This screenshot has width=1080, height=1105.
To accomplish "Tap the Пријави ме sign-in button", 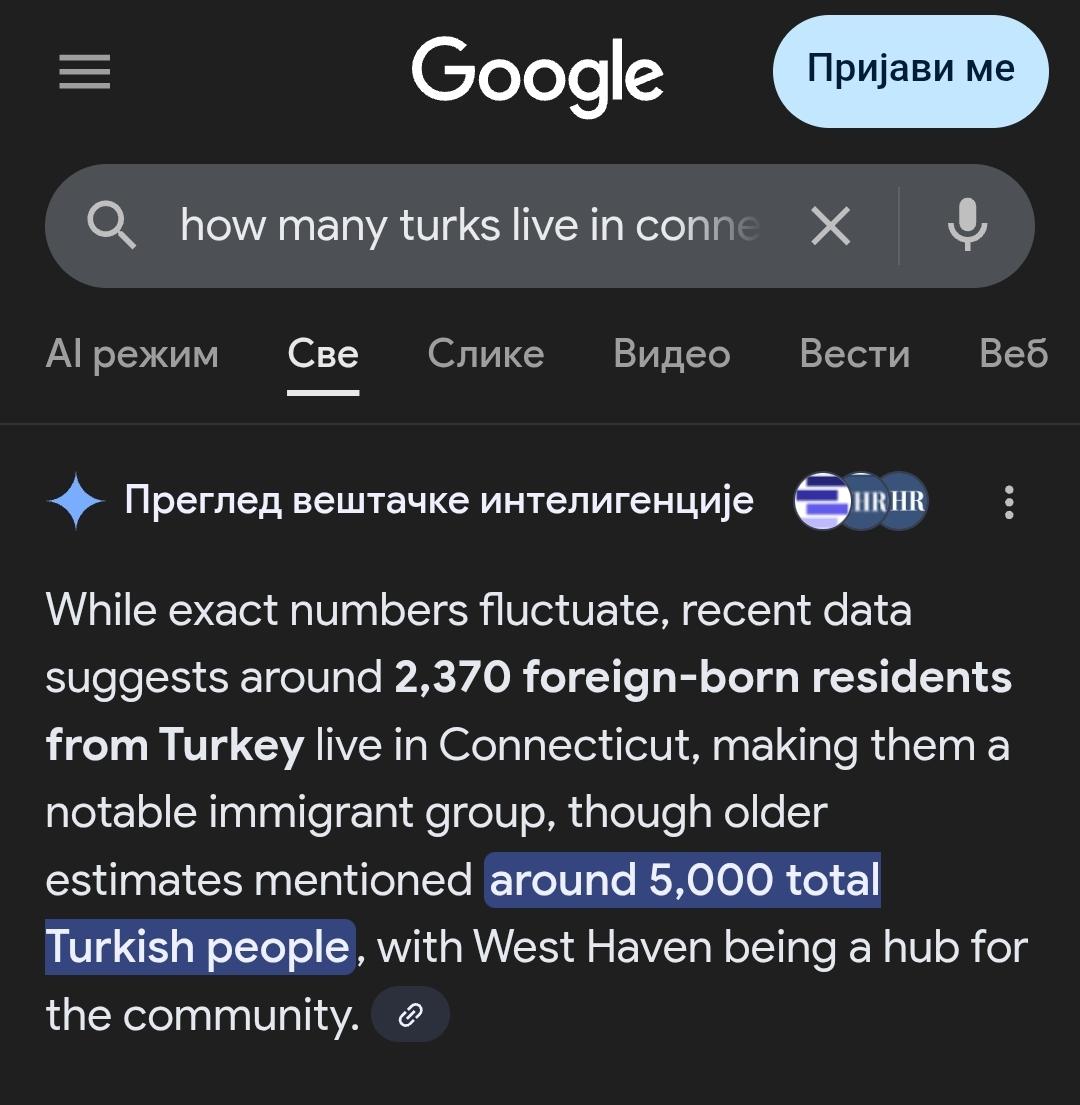I will coord(910,70).
